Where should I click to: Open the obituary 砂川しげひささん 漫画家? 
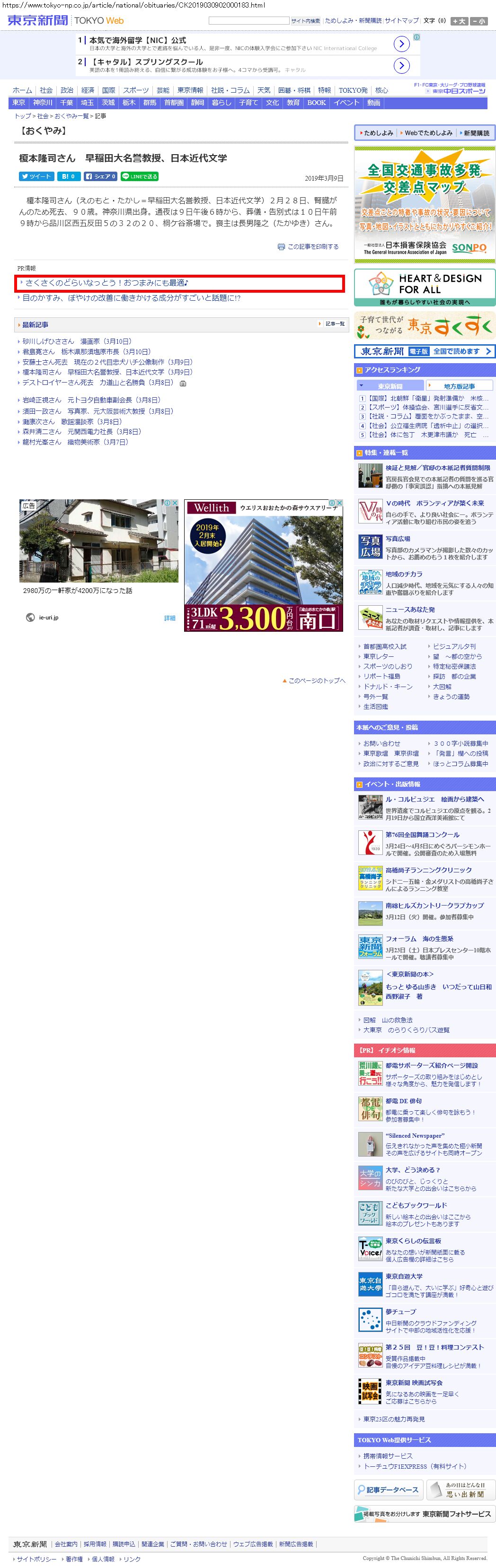click(x=77, y=341)
